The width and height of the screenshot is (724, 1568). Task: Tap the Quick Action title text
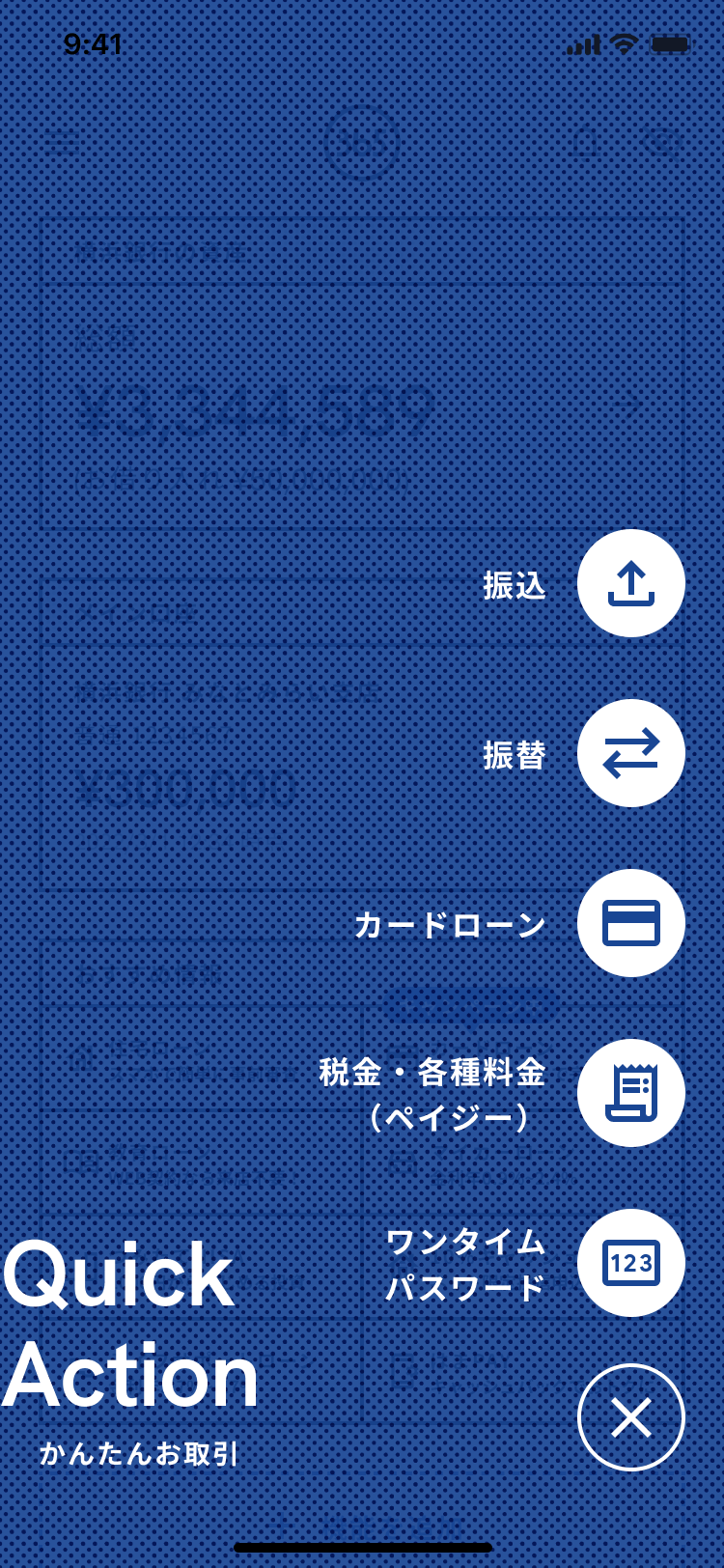pyautogui.click(x=128, y=1323)
